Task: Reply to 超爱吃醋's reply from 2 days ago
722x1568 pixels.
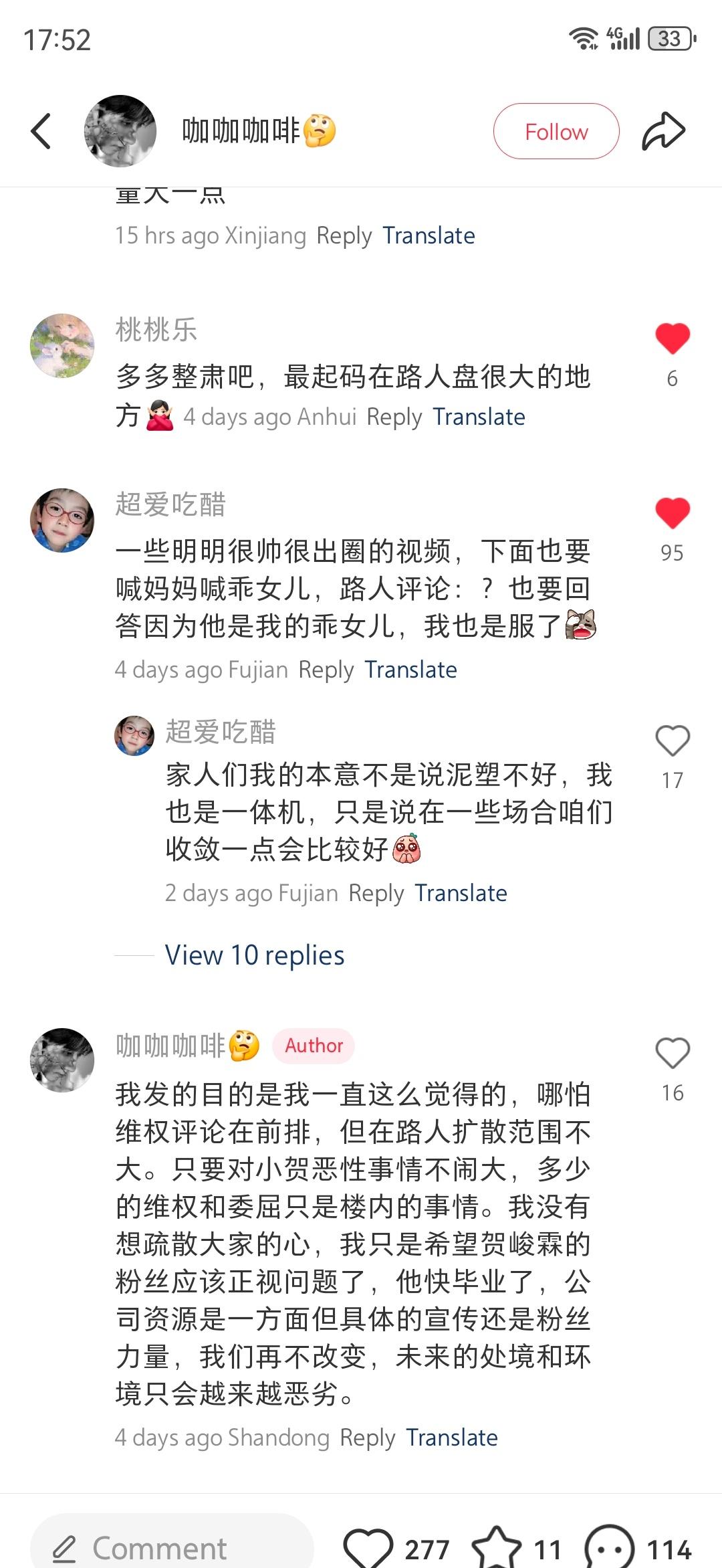Action: point(376,893)
